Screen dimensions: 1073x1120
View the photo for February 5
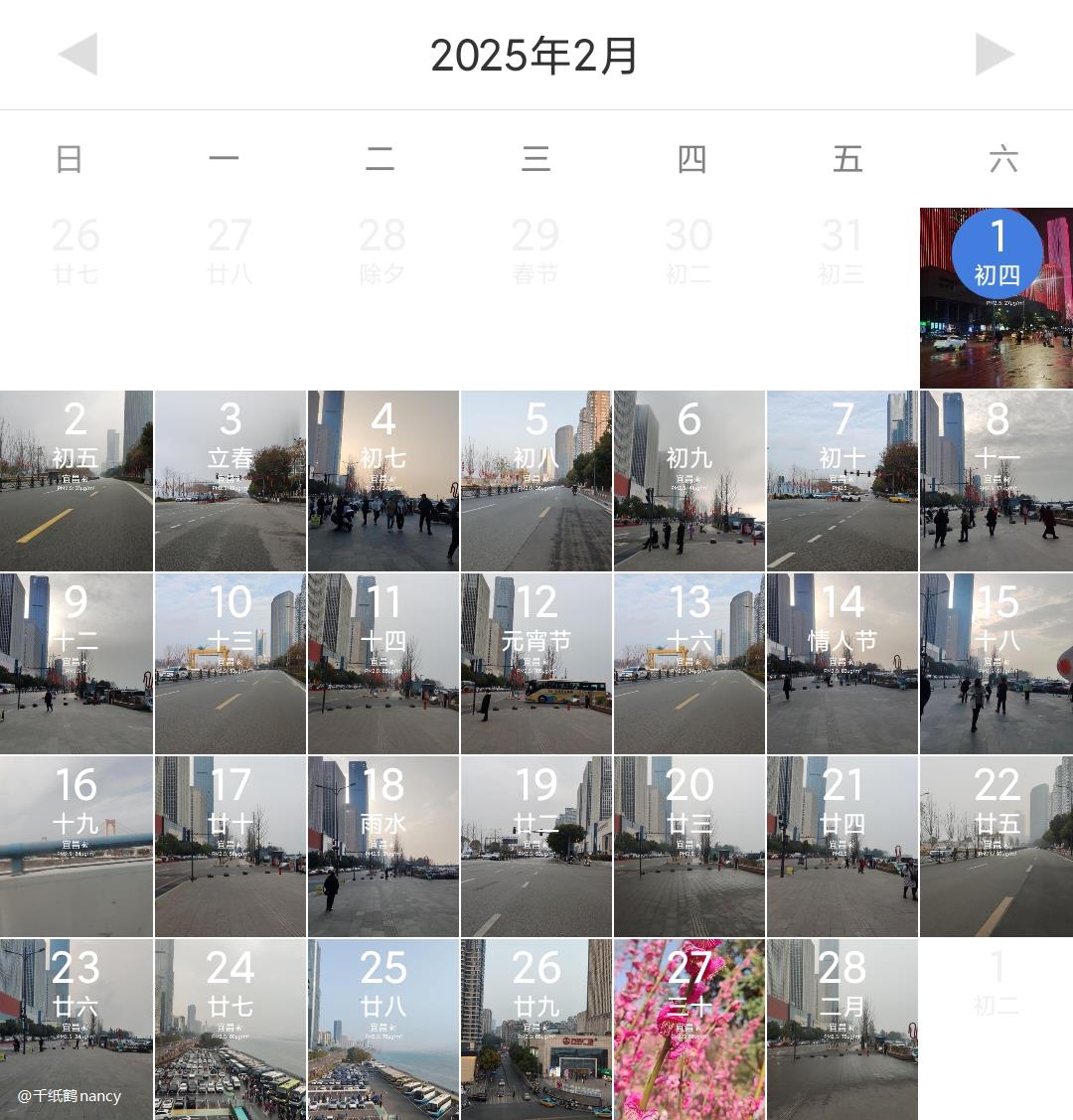pos(536,481)
